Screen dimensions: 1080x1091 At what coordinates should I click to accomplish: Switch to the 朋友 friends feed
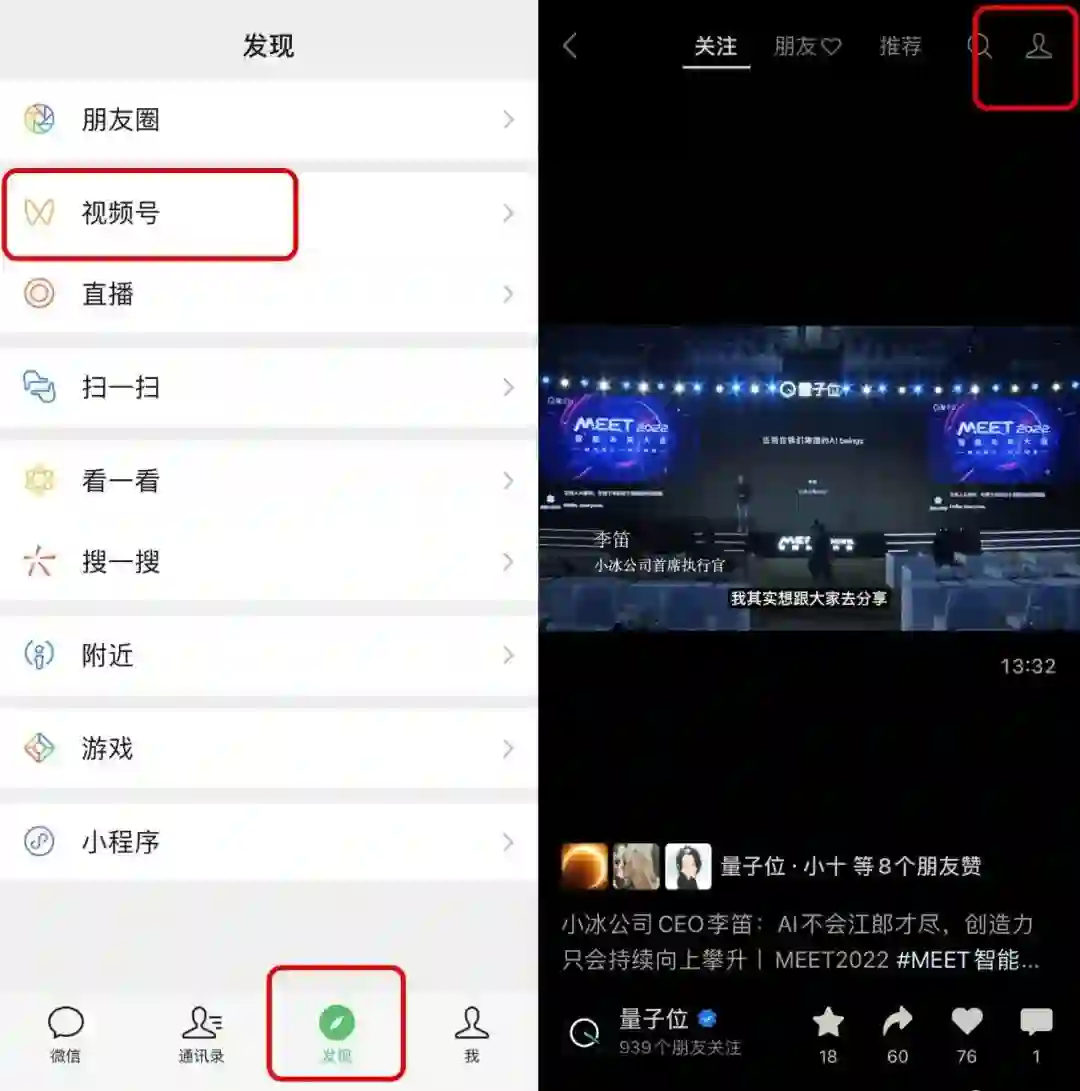[x=807, y=46]
